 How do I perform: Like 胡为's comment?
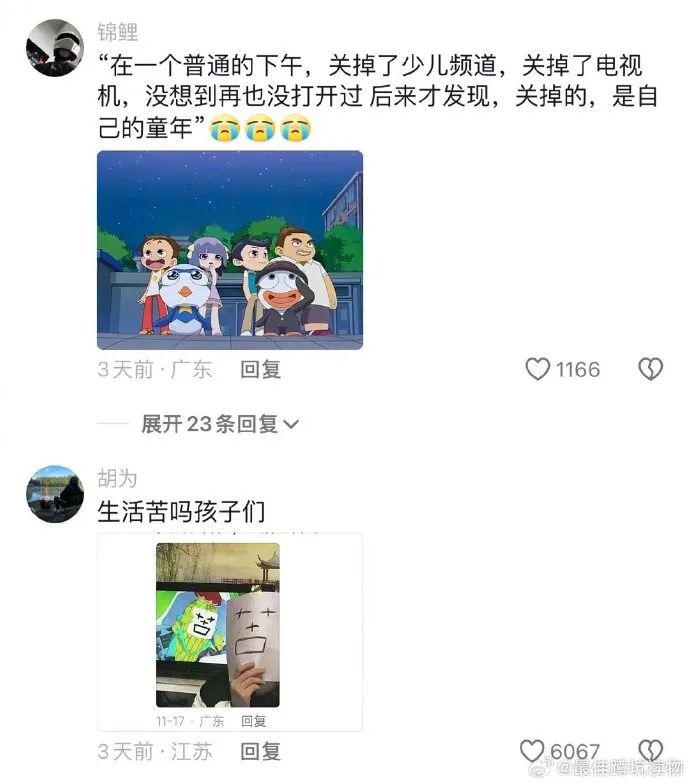(x=533, y=751)
